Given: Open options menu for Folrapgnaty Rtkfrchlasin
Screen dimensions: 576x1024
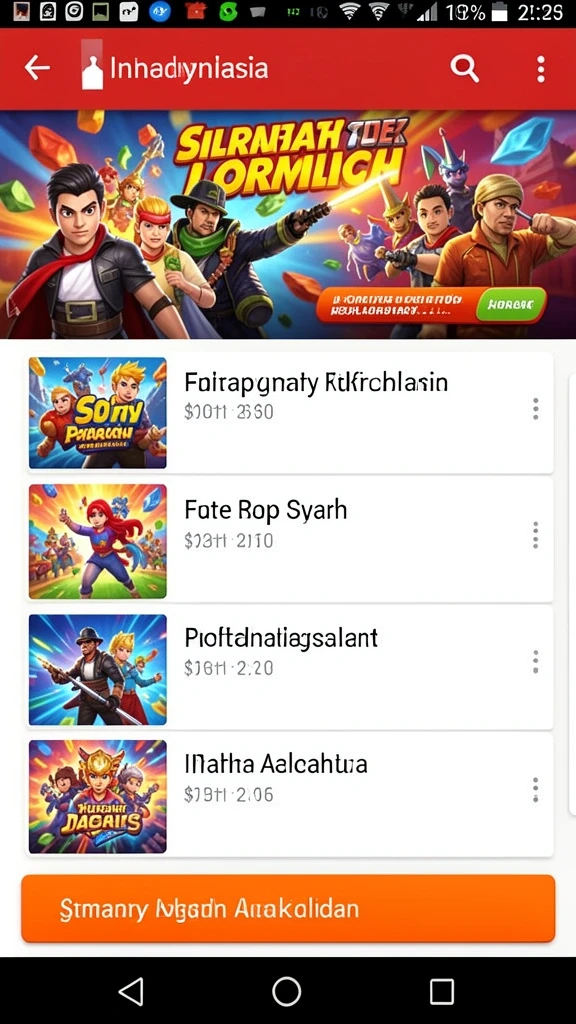Looking at the screenshot, I should 536,409.
